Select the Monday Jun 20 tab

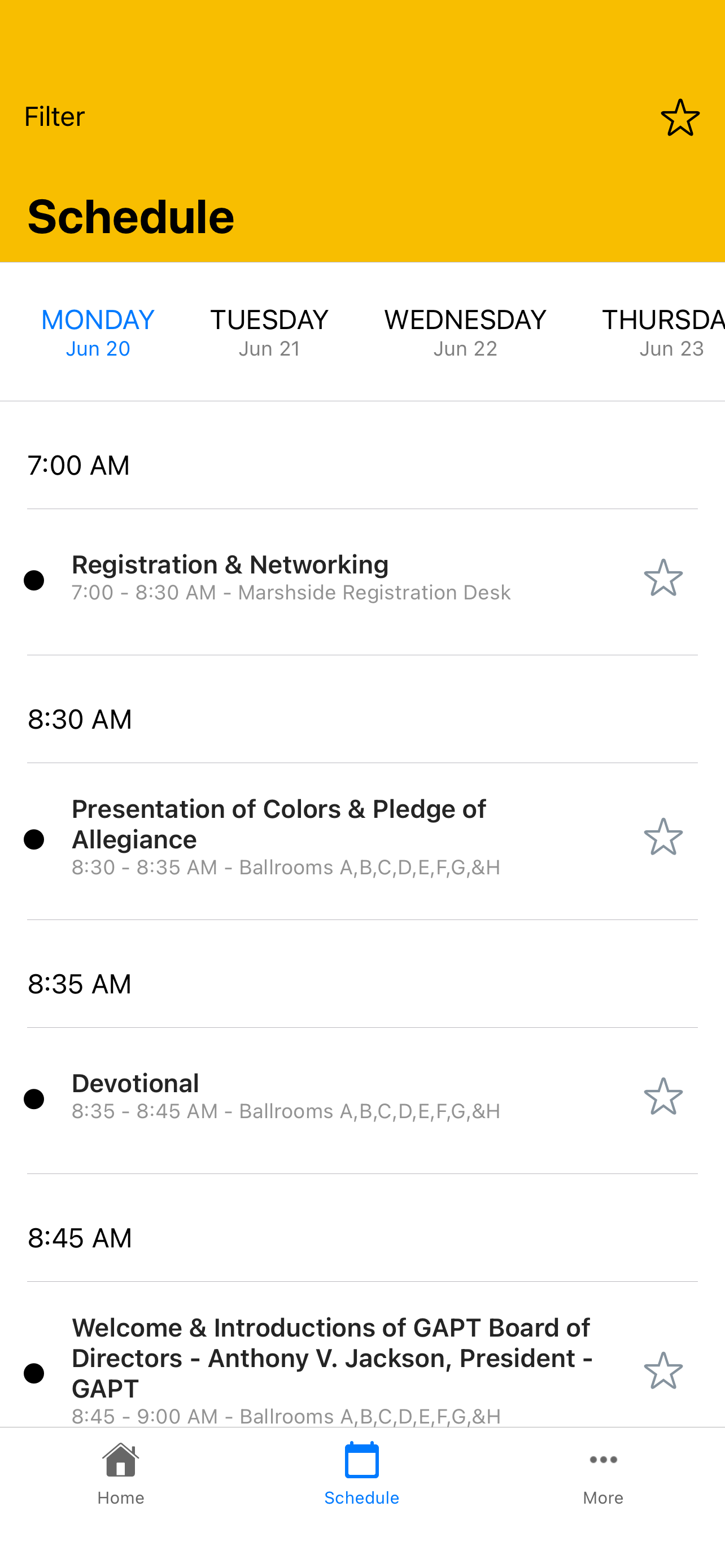point(98,332)
